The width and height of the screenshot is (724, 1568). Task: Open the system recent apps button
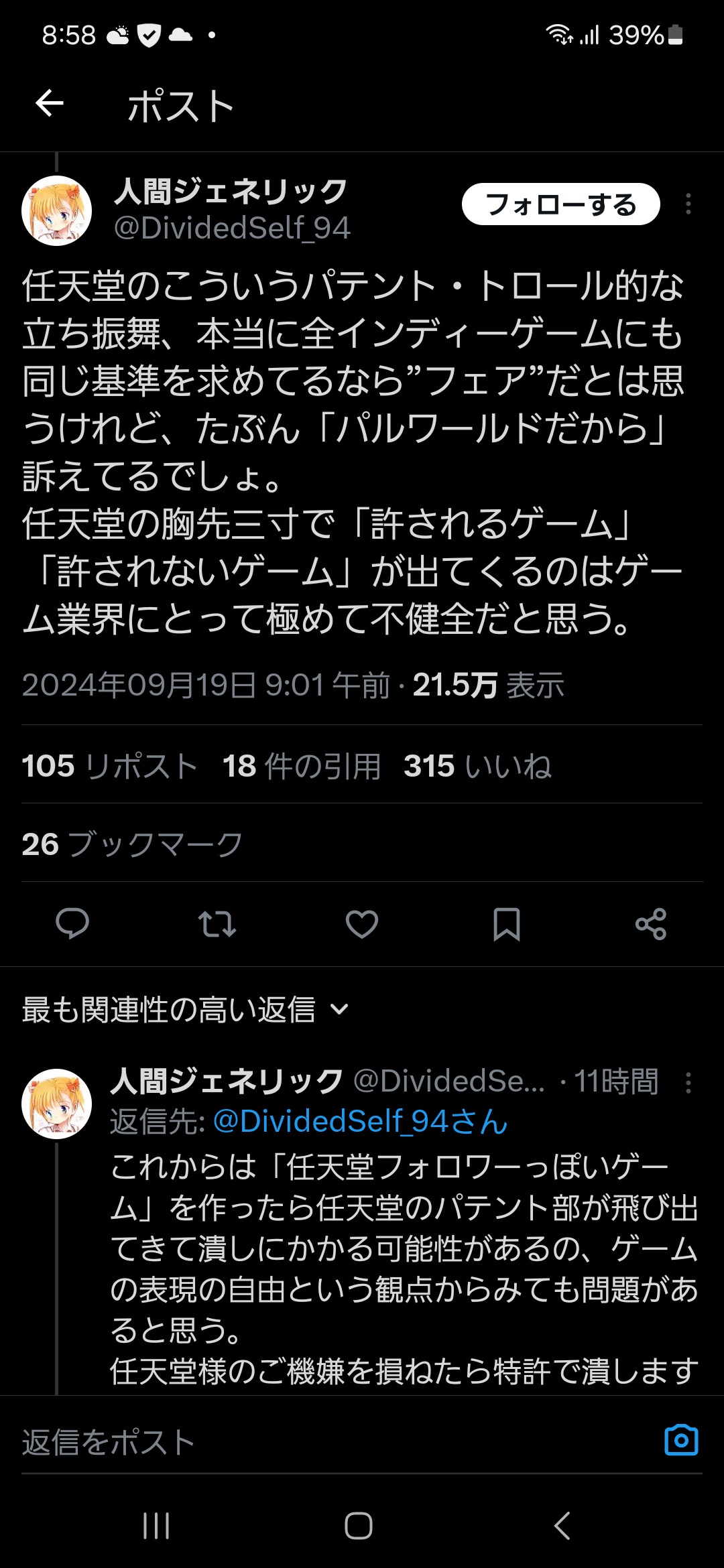(x=156, y=1526)
